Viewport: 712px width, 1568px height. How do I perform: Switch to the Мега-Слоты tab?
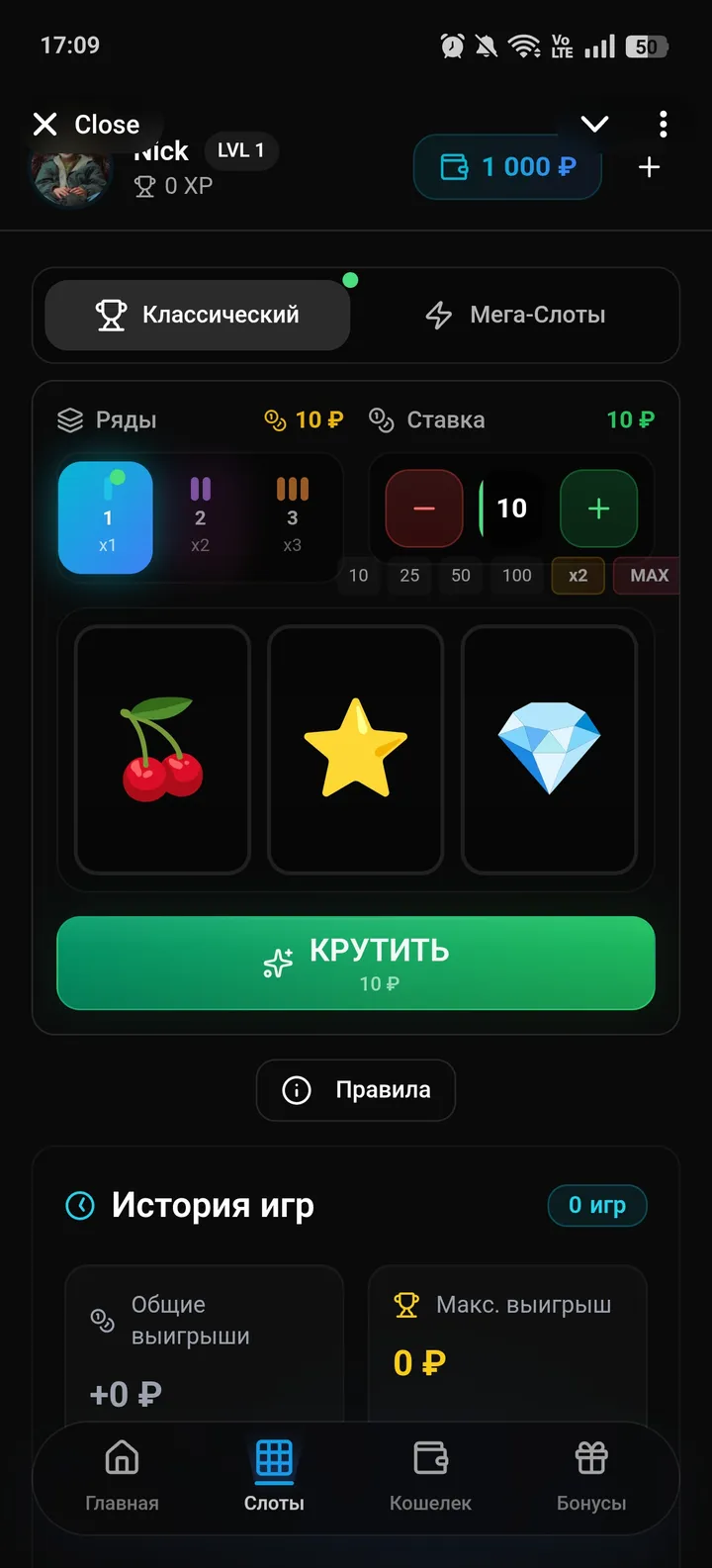(x=515, y=315)
